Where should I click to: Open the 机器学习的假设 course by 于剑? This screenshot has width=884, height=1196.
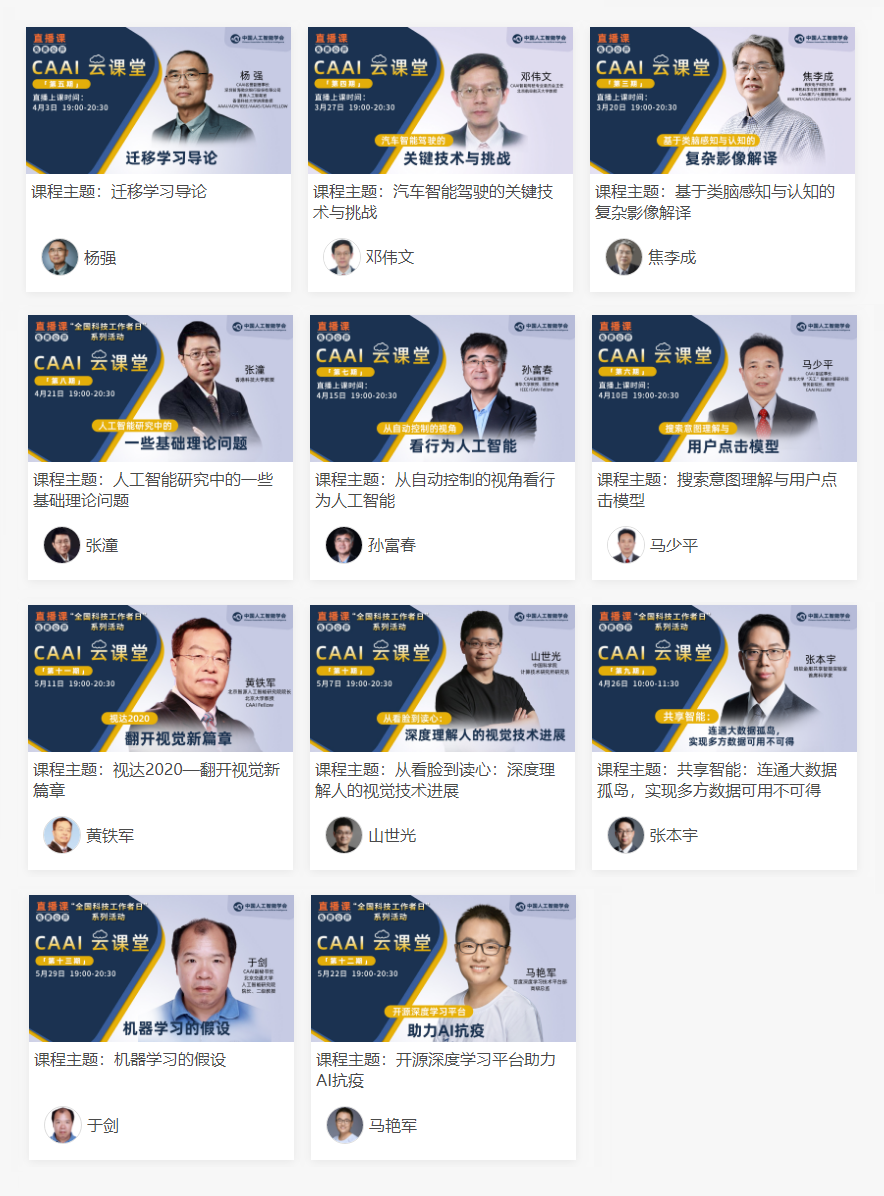click(160, 968)
